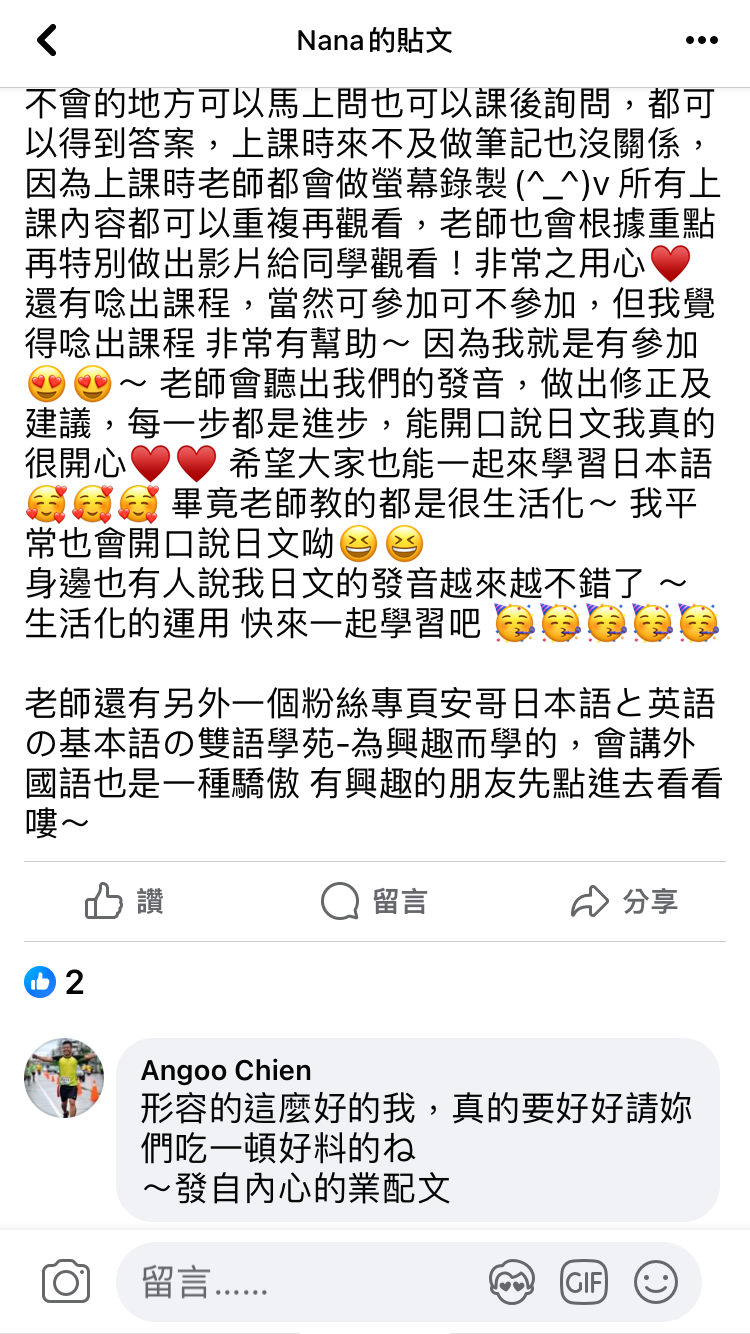Open the avatar sticker picker
This screenshot has height=1334, width=750.
coord(511,1282)
